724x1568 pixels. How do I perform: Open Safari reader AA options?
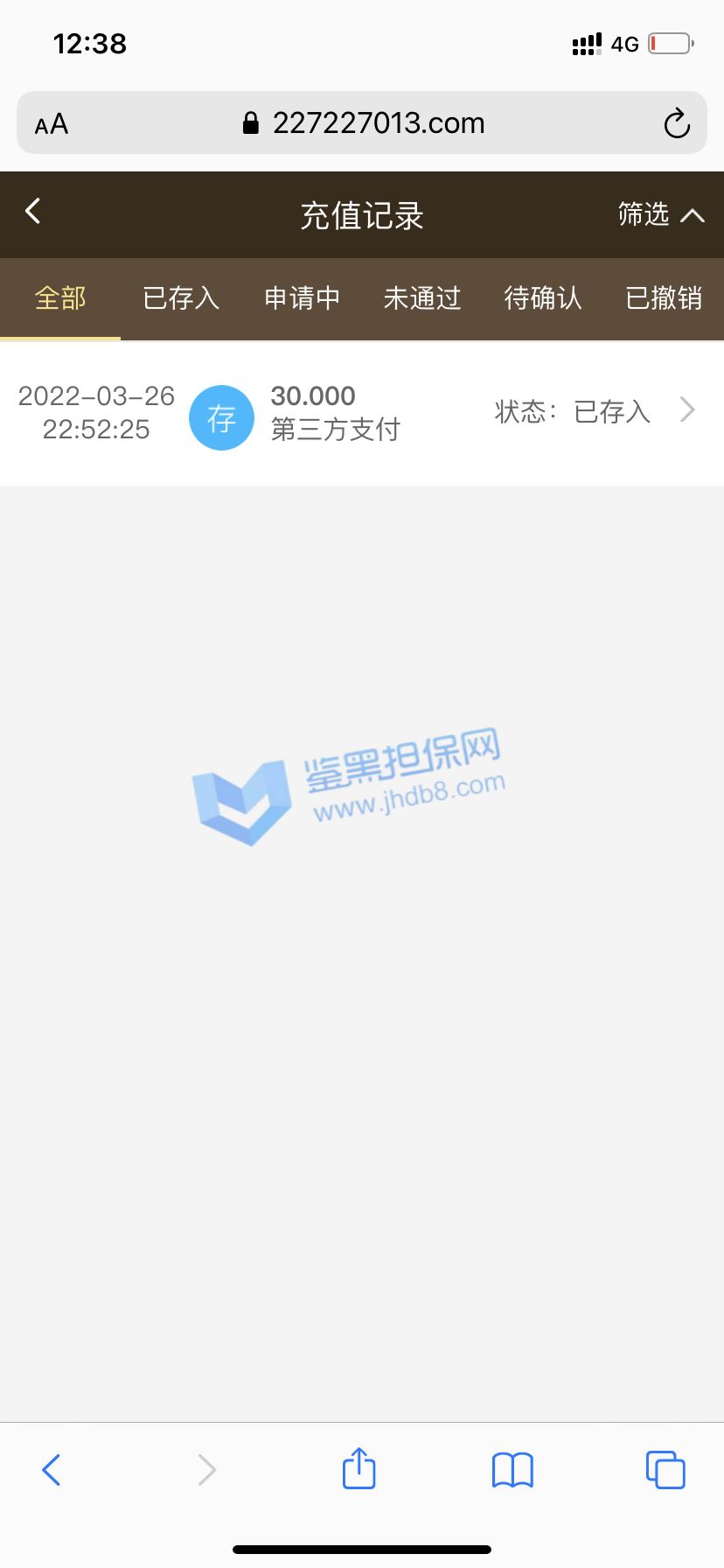[52, 124]
